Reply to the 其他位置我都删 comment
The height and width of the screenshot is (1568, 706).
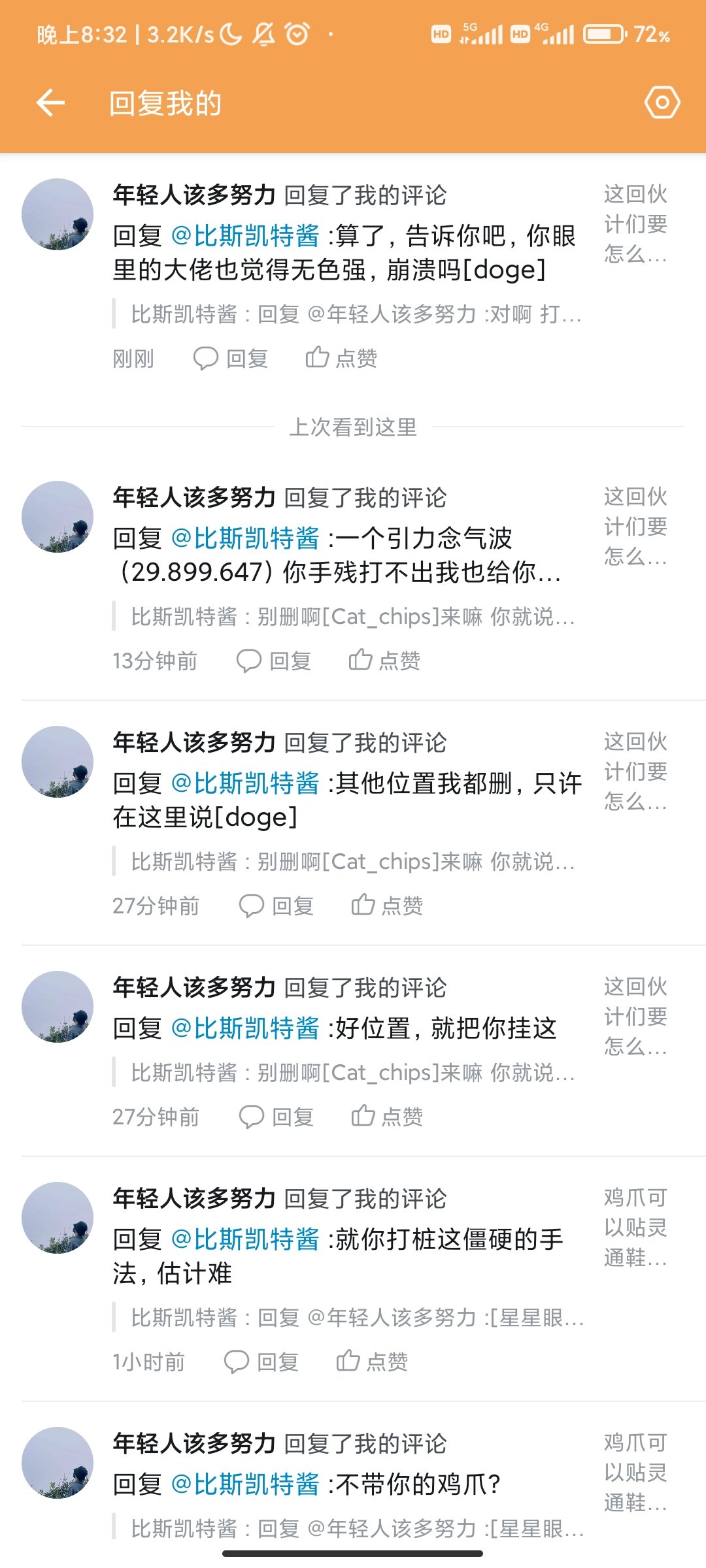click(277, 906)
